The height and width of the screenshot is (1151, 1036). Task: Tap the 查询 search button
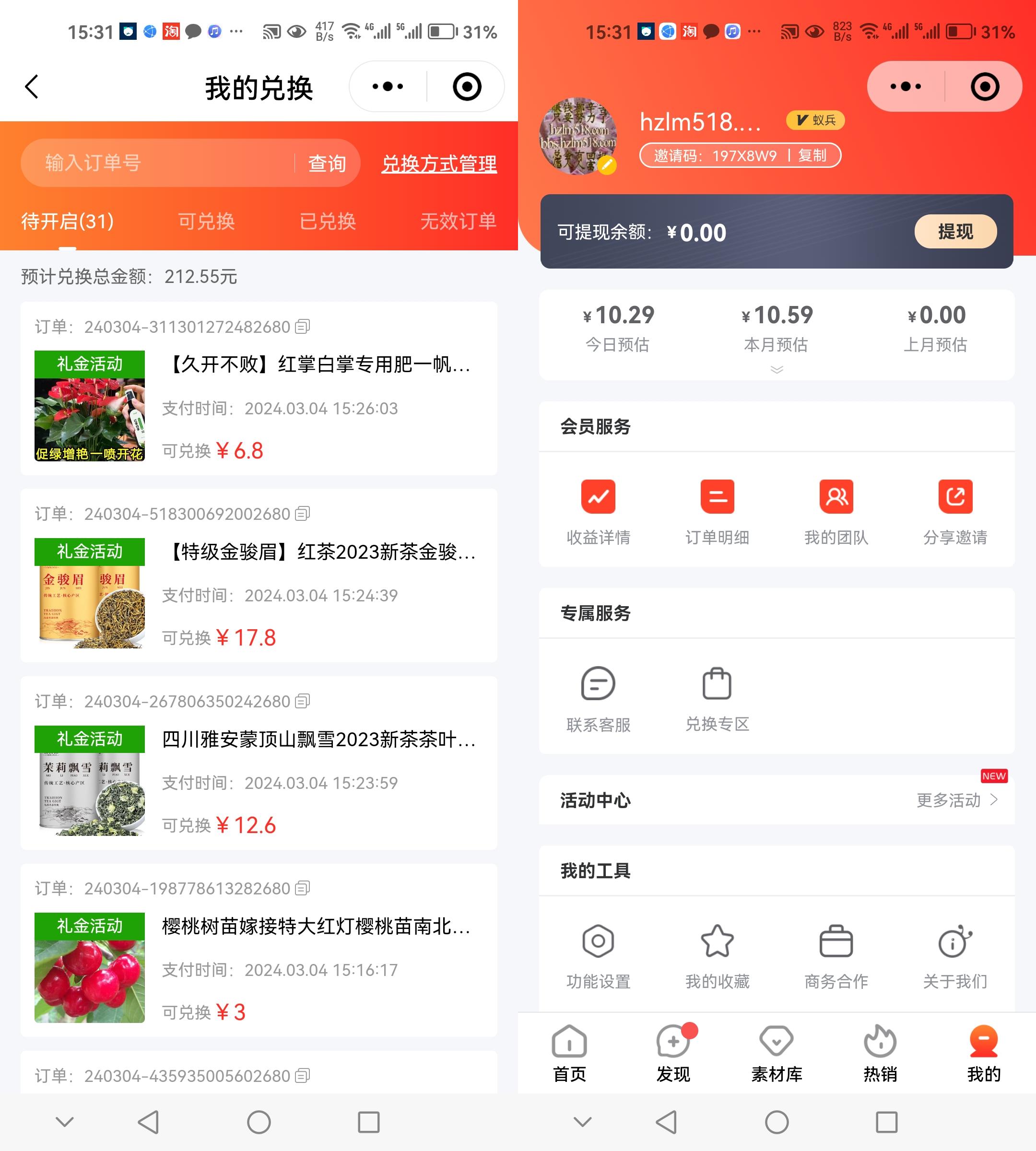[327, 164]
